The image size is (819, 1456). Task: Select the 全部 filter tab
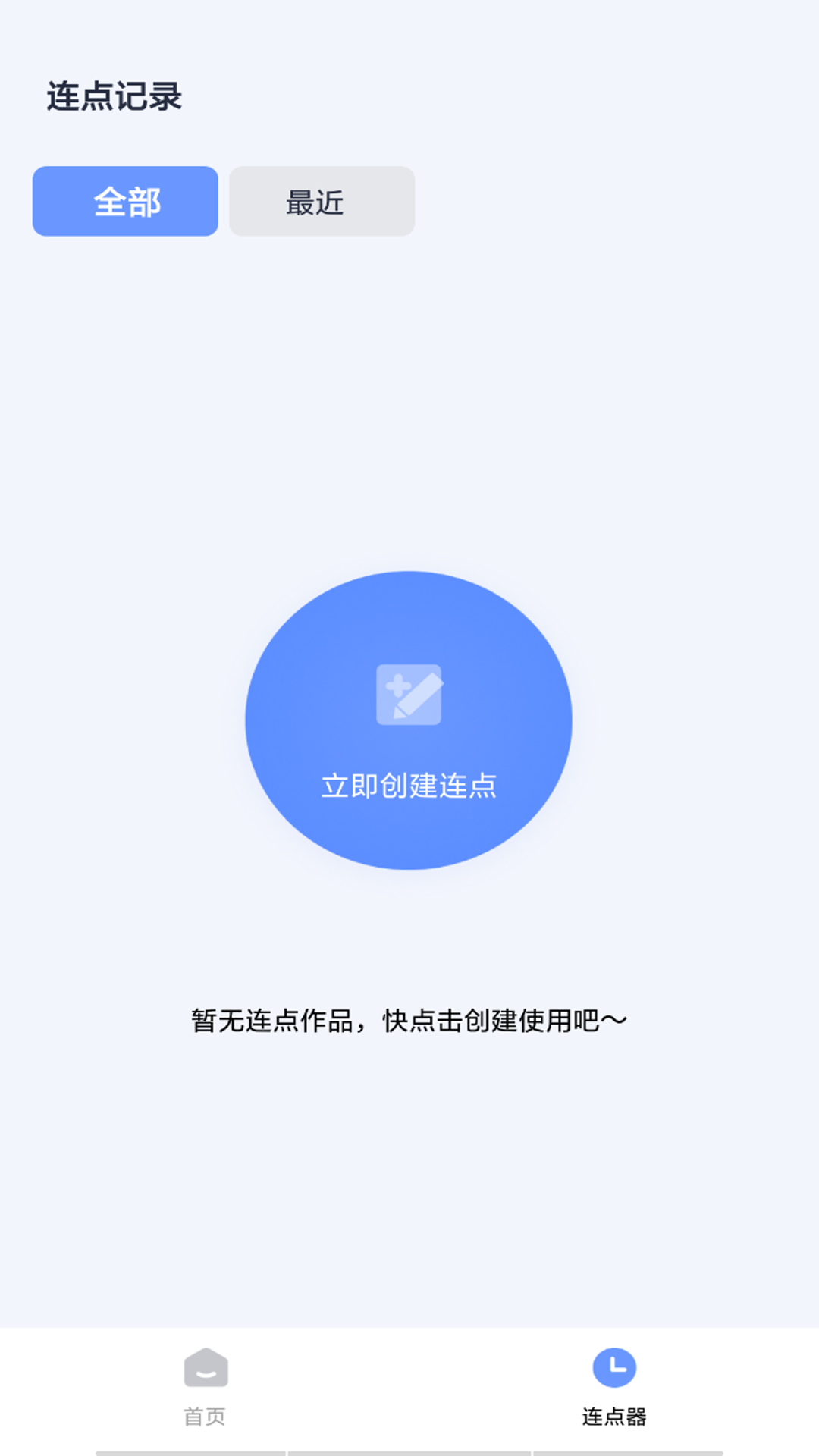coord(125,201)
